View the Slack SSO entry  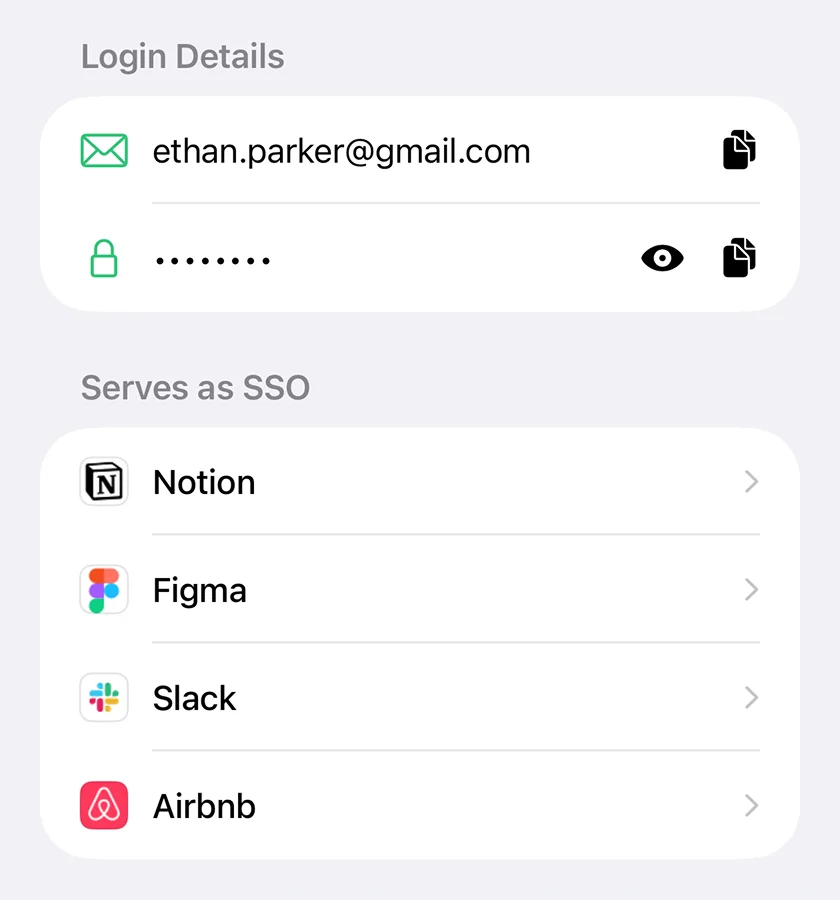click(420, 698)
